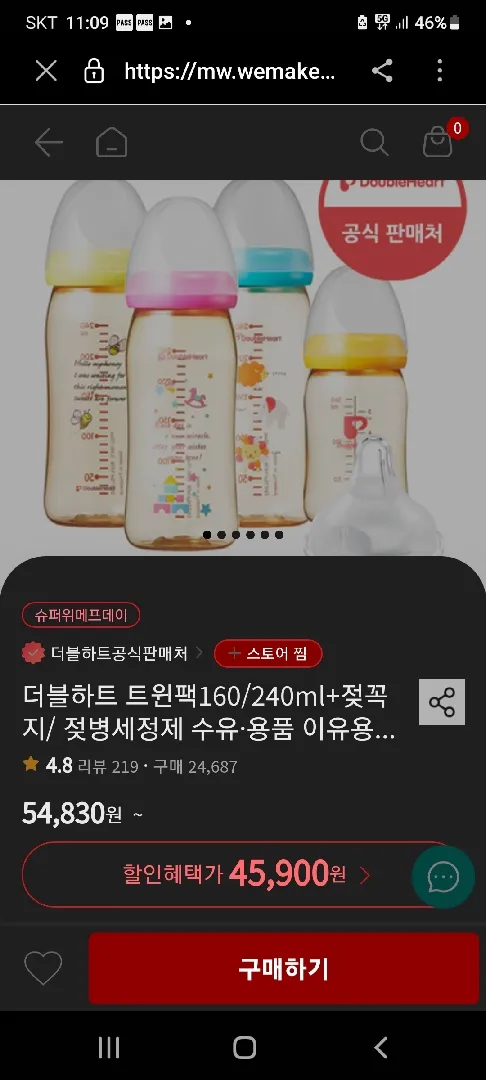This screenshot has height=1080, width=486.
Task: Open the chat support bubble
Action: [x=443, y=877]
